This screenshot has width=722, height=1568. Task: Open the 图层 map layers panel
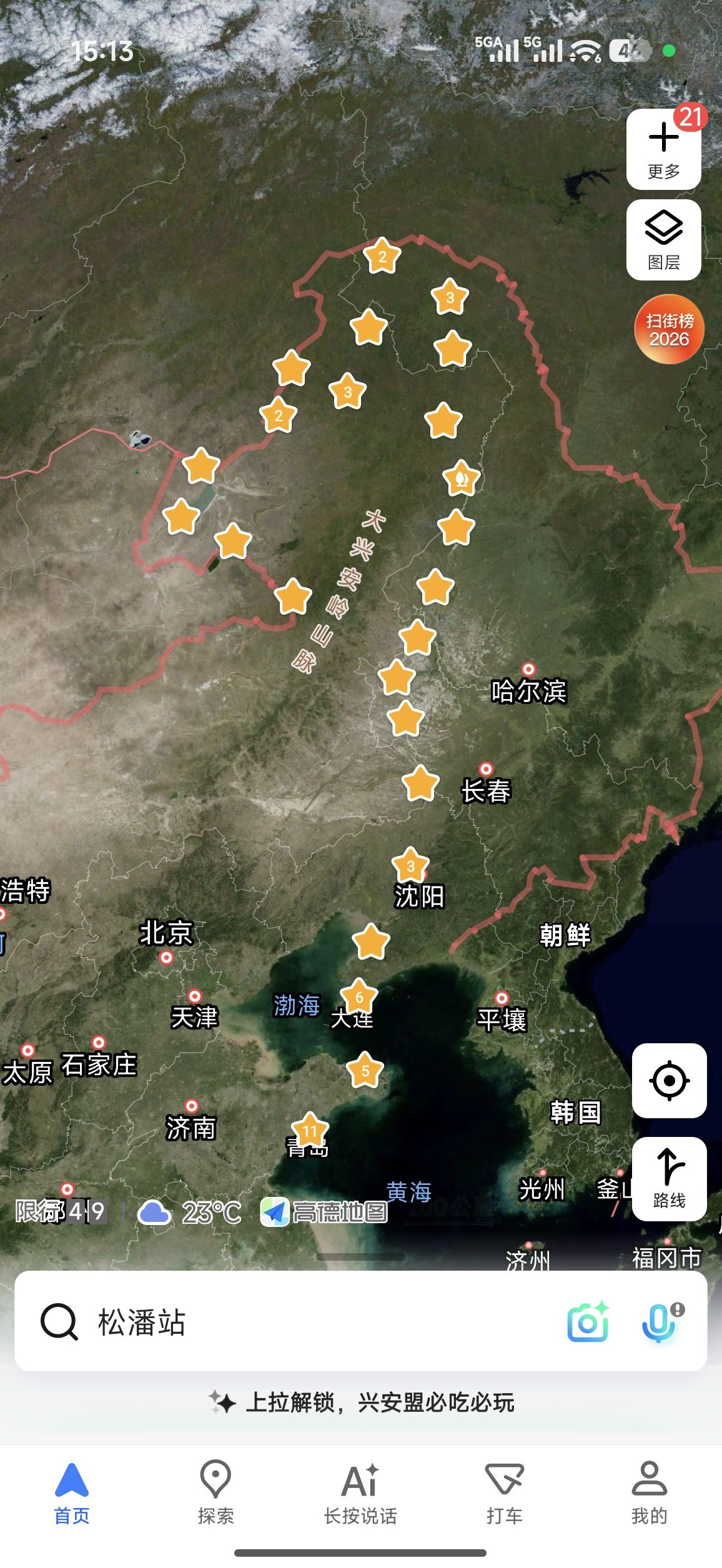point(663,240)
